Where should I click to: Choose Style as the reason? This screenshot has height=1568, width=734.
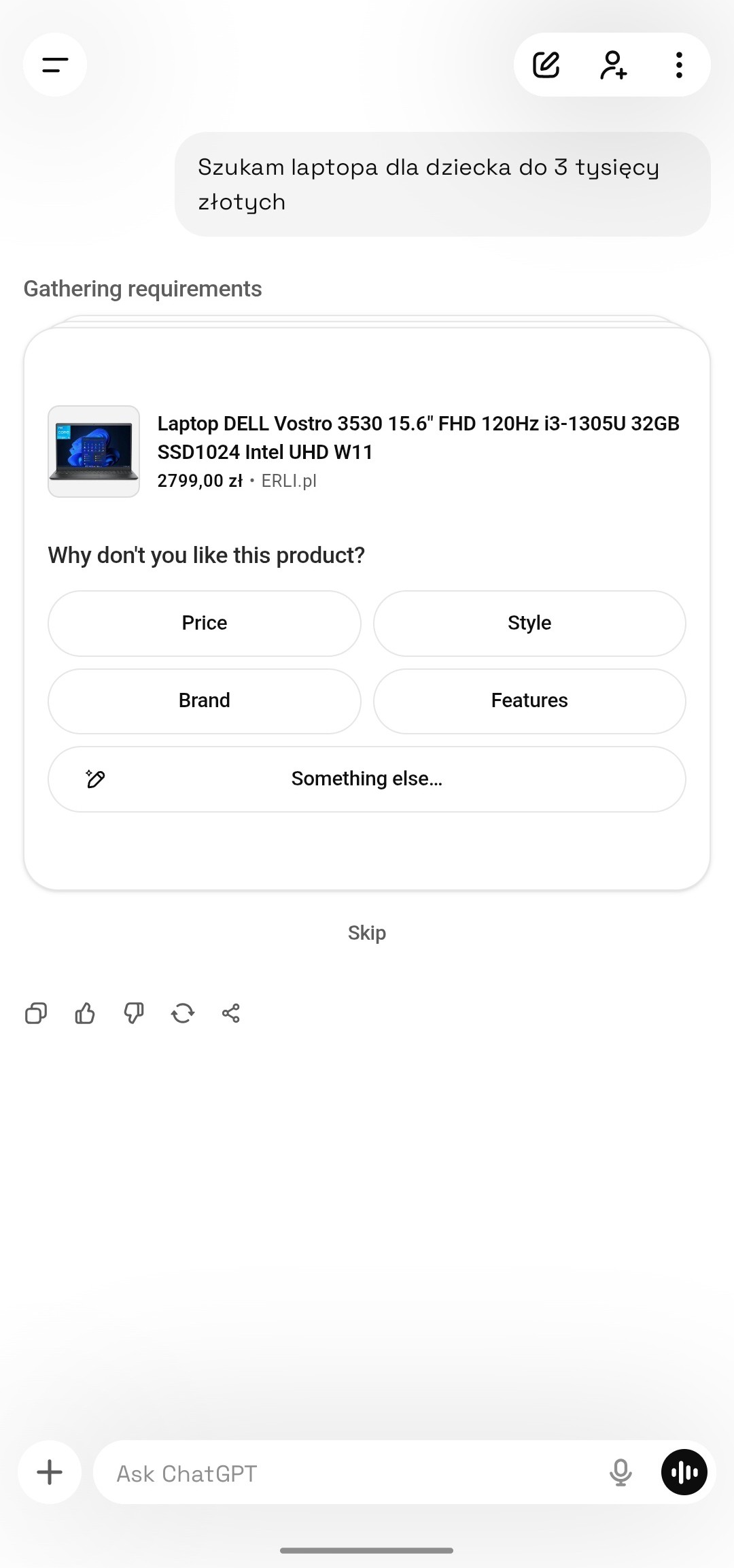click(529, 623)
